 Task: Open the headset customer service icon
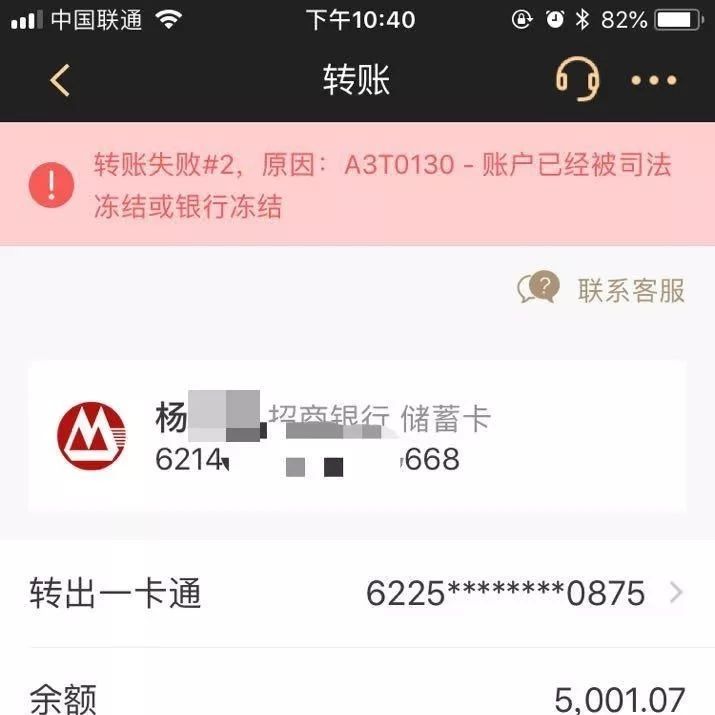577,79
